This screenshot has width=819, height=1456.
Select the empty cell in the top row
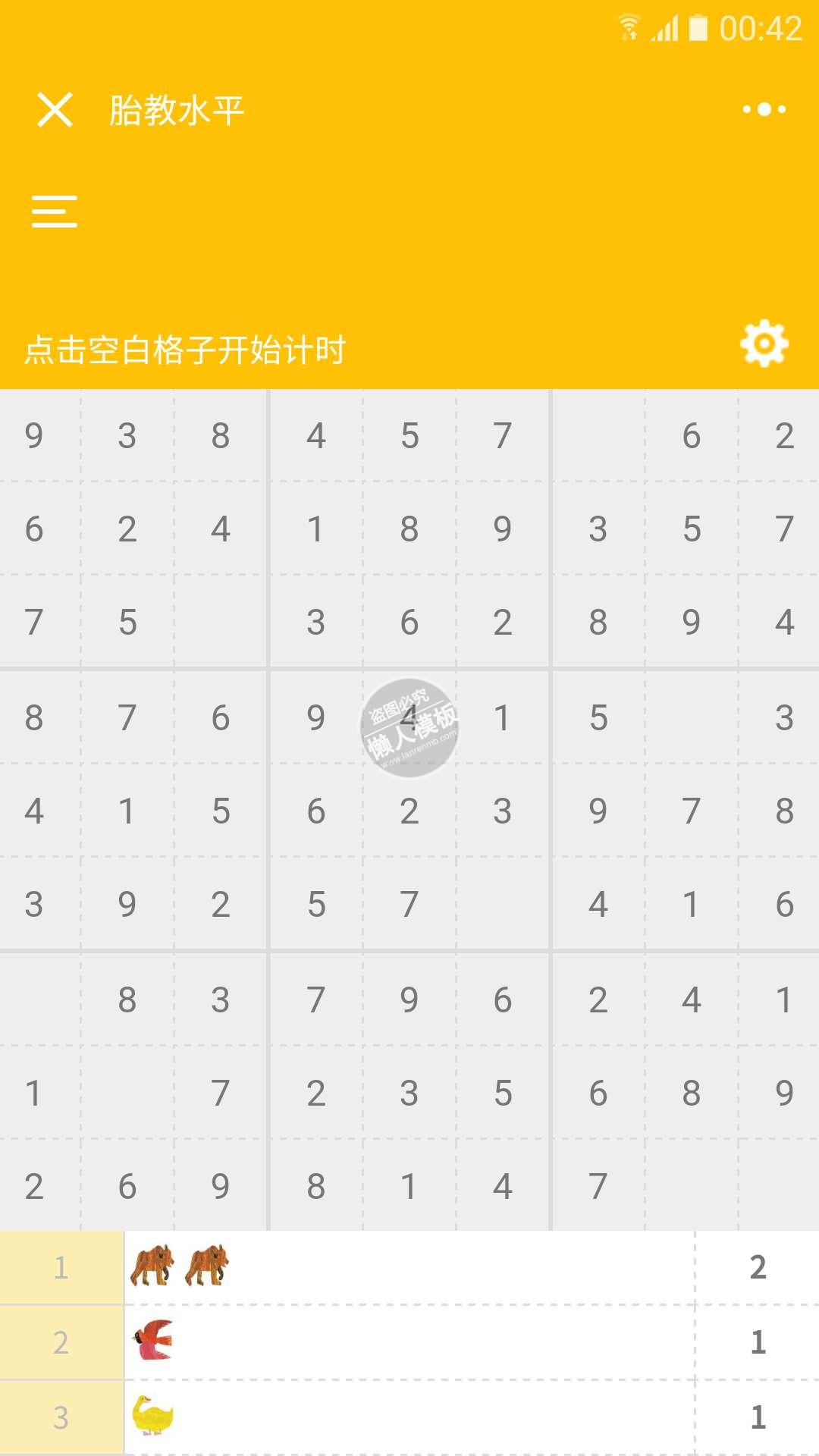pyautogui.click(x=598, y=435)
